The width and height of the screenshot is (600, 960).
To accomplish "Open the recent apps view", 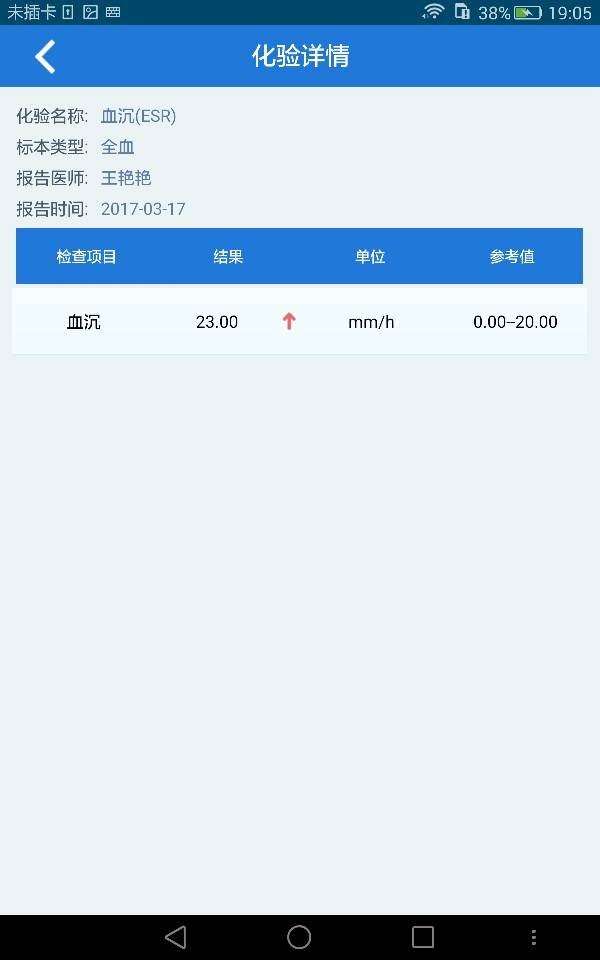I will coord(423,937).
